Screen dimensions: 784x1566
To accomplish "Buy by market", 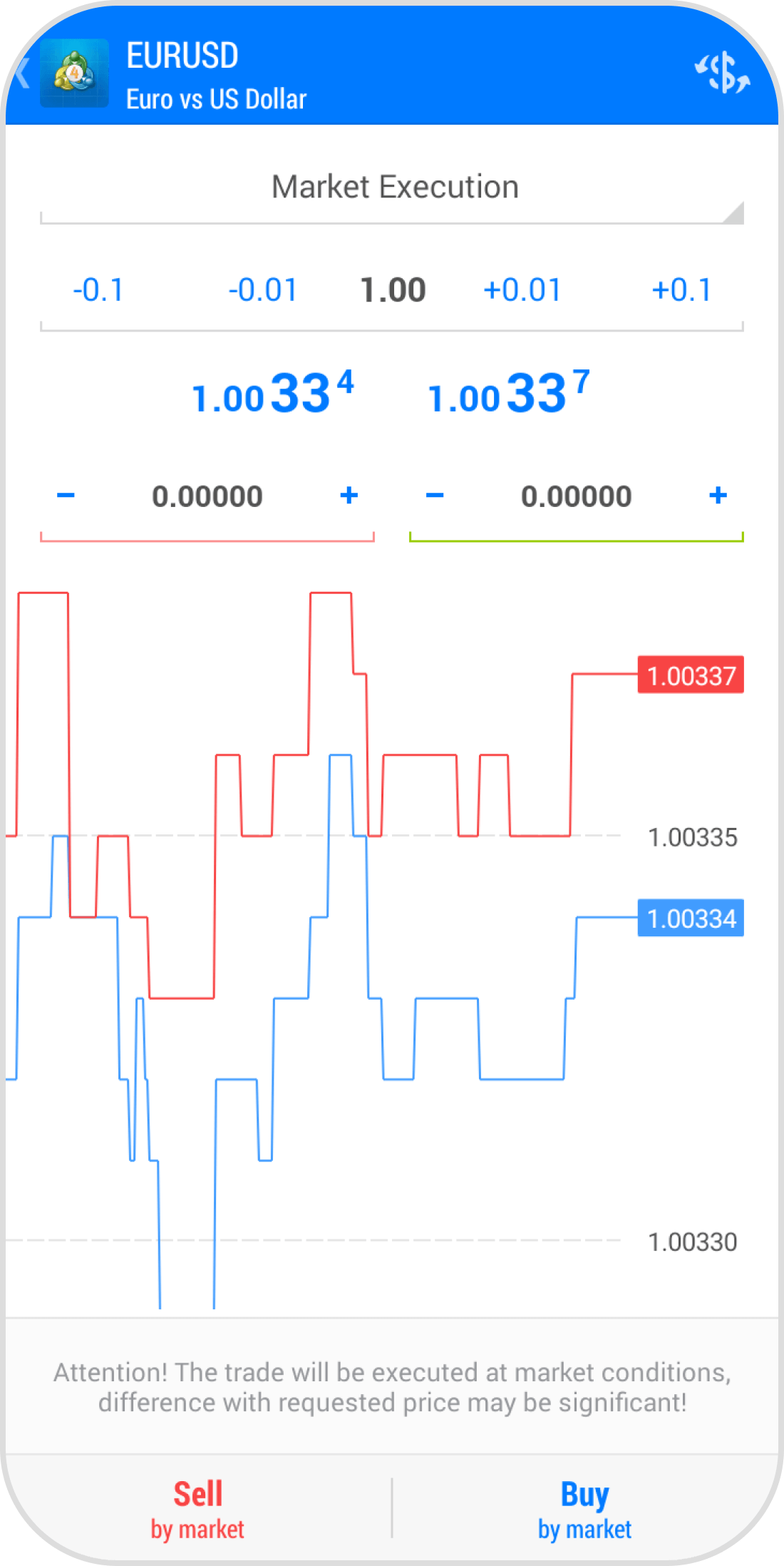I will tap(584, 1508).
